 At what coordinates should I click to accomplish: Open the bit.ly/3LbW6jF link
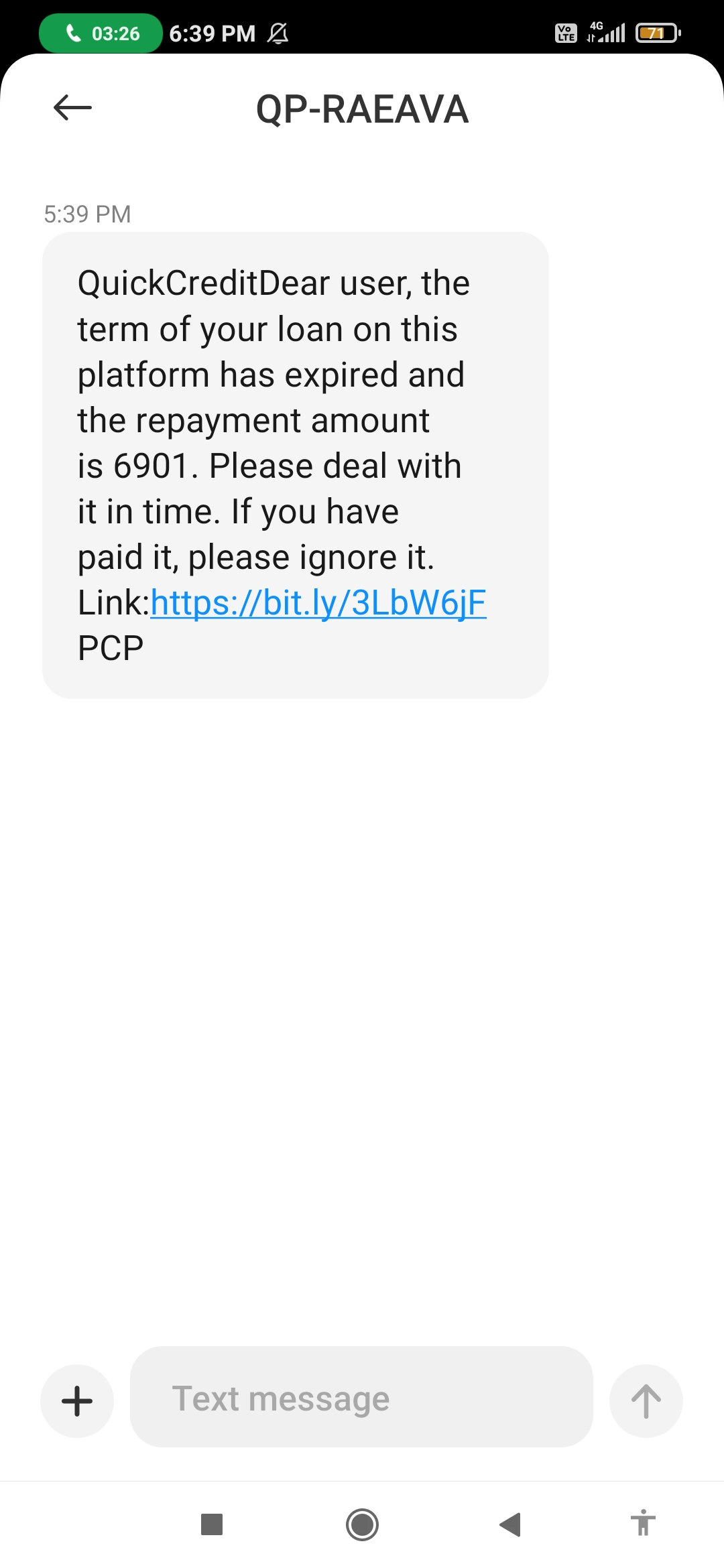click(x=318, y=602)
